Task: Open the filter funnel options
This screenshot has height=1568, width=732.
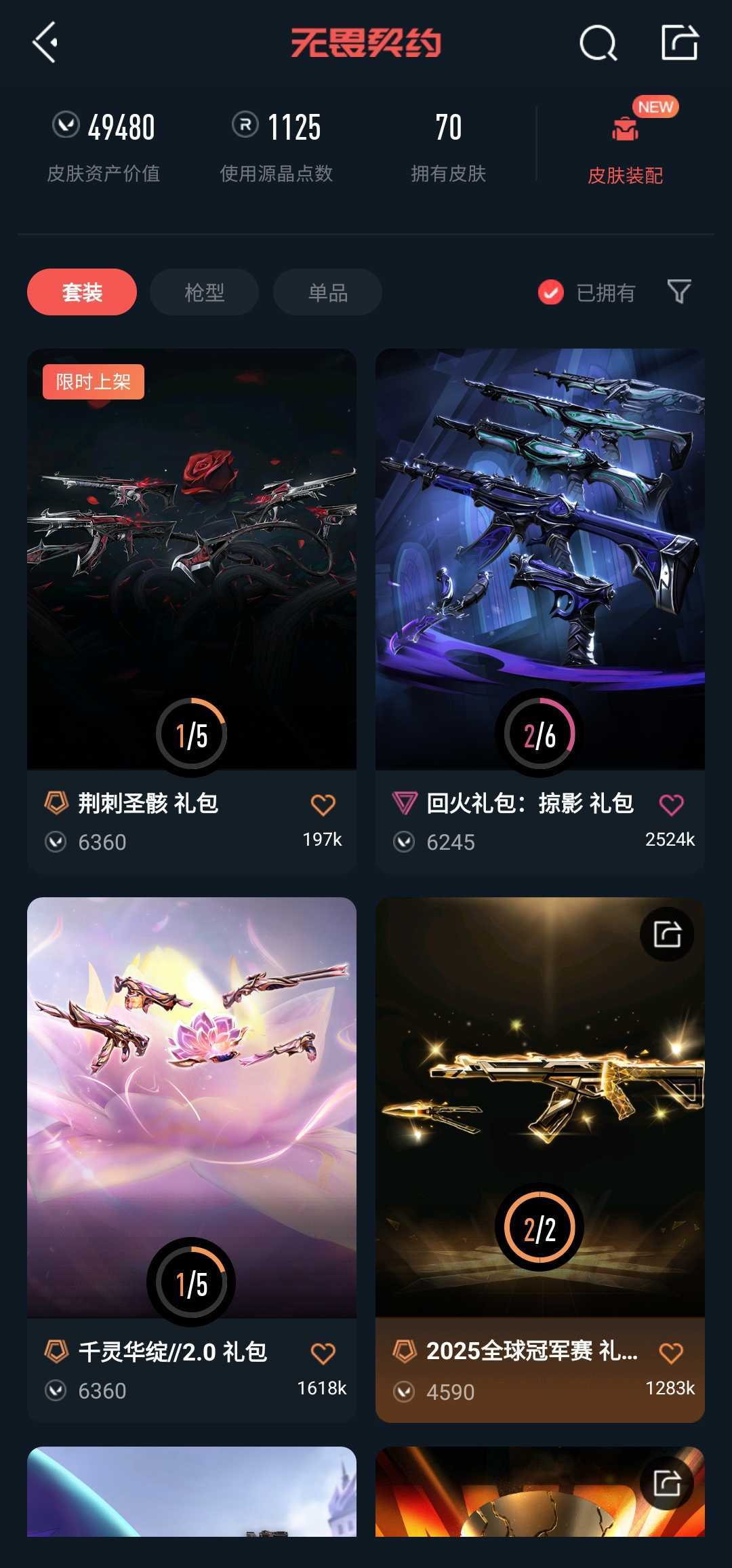Action: point(679,292)
